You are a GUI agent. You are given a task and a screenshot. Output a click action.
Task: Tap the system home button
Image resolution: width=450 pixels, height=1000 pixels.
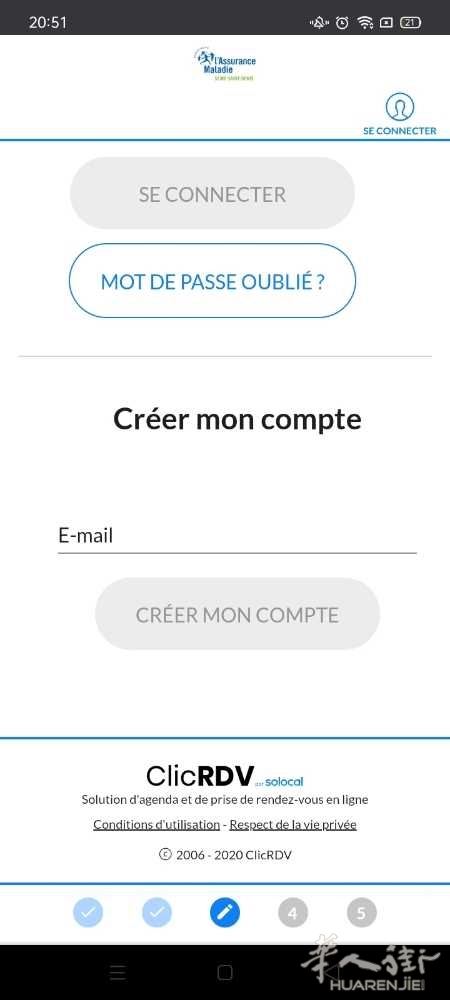(224, 972)
